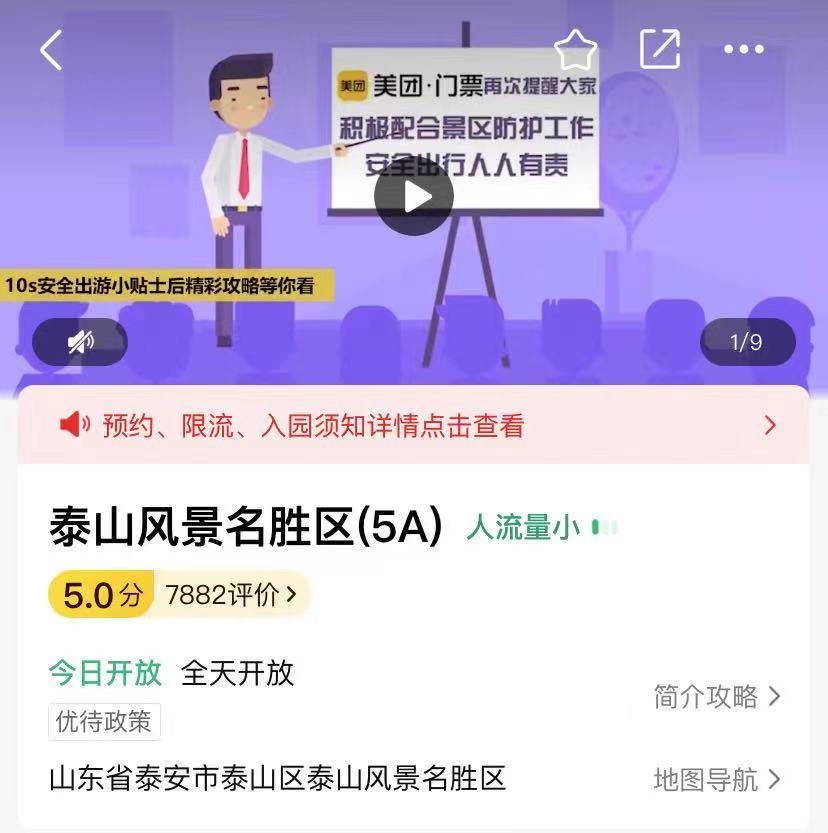Screen dimensions: 828x833
Task: Share this attraction page
Action: coord(660,49)
